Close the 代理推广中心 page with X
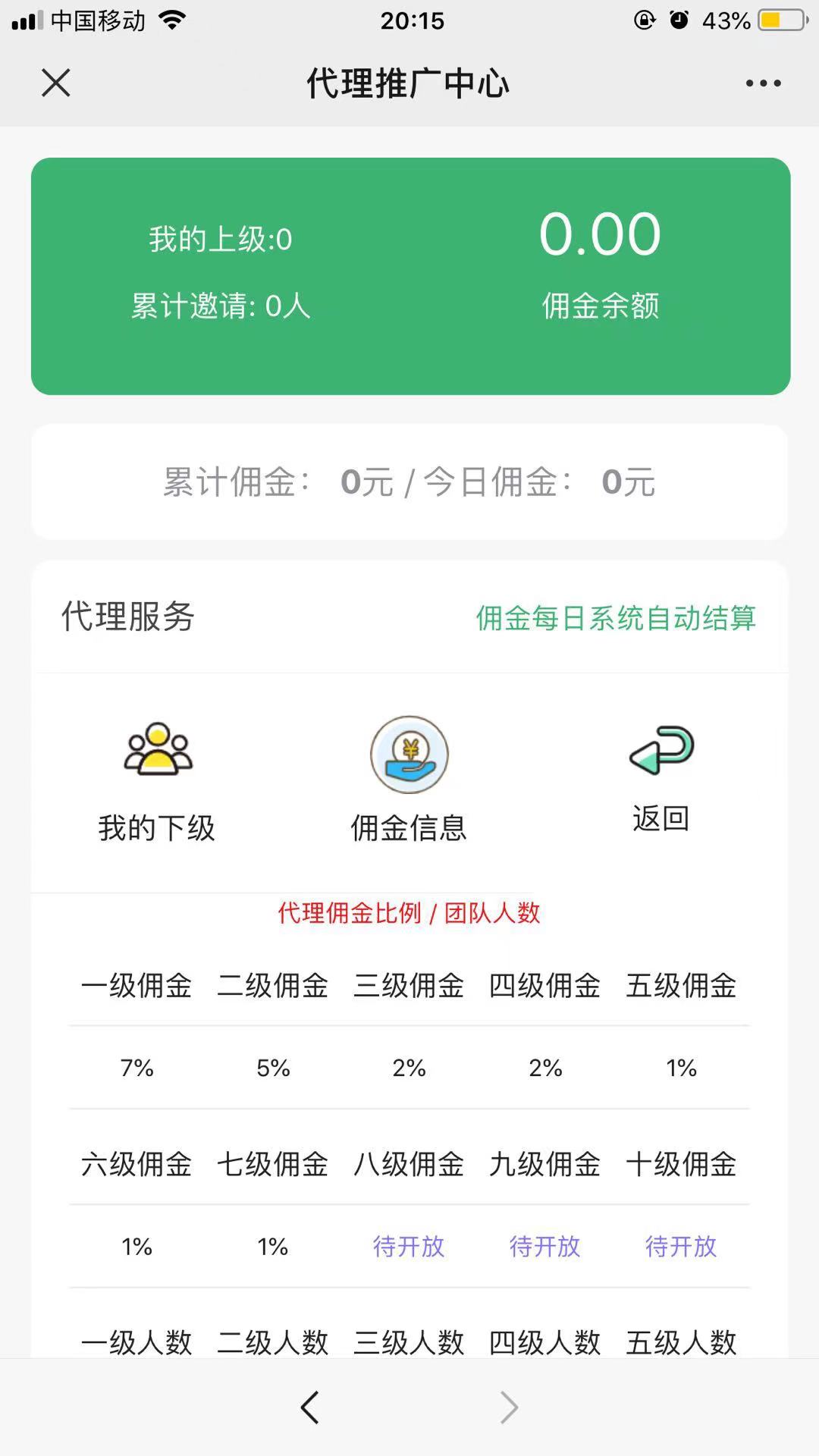 (55, 83)
